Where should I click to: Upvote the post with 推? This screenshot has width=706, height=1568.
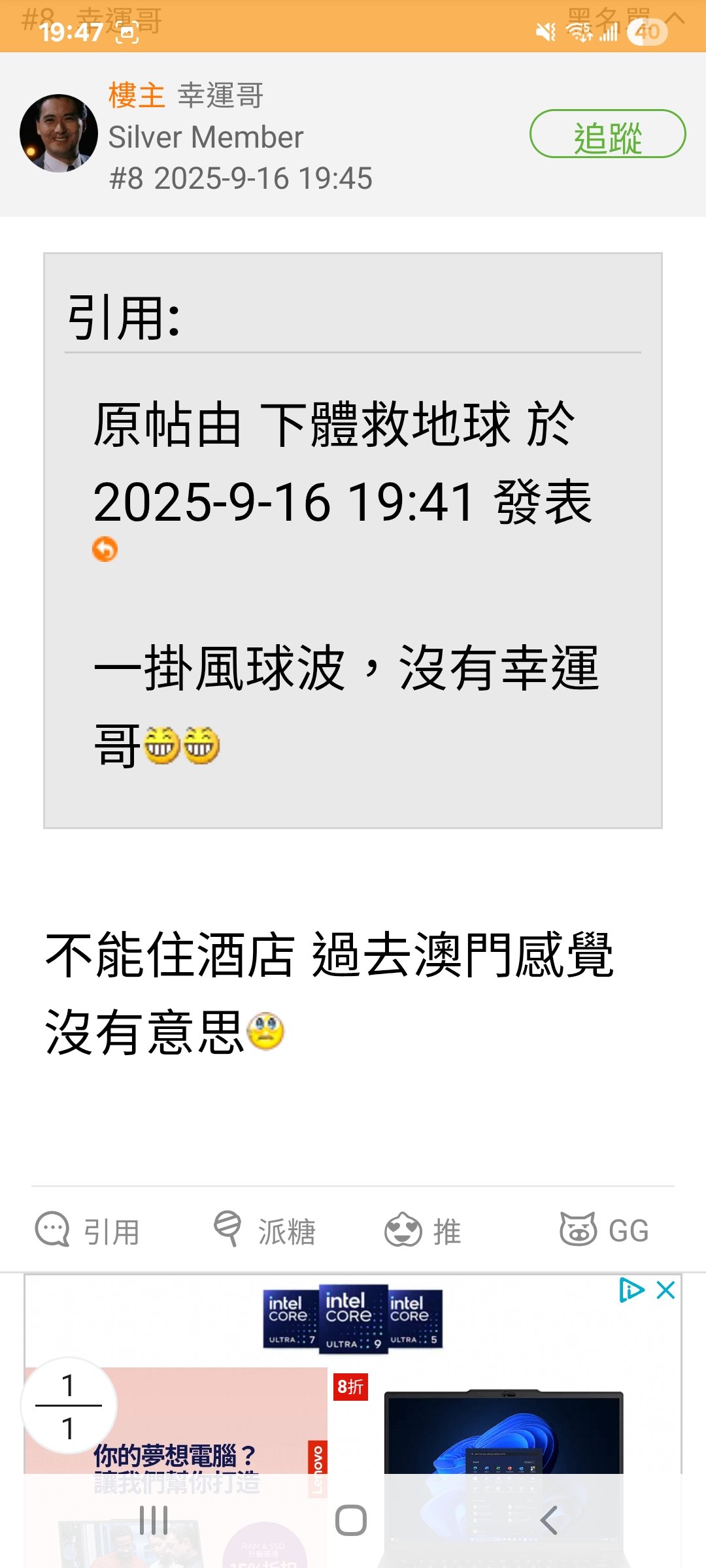click(423, 1231)
